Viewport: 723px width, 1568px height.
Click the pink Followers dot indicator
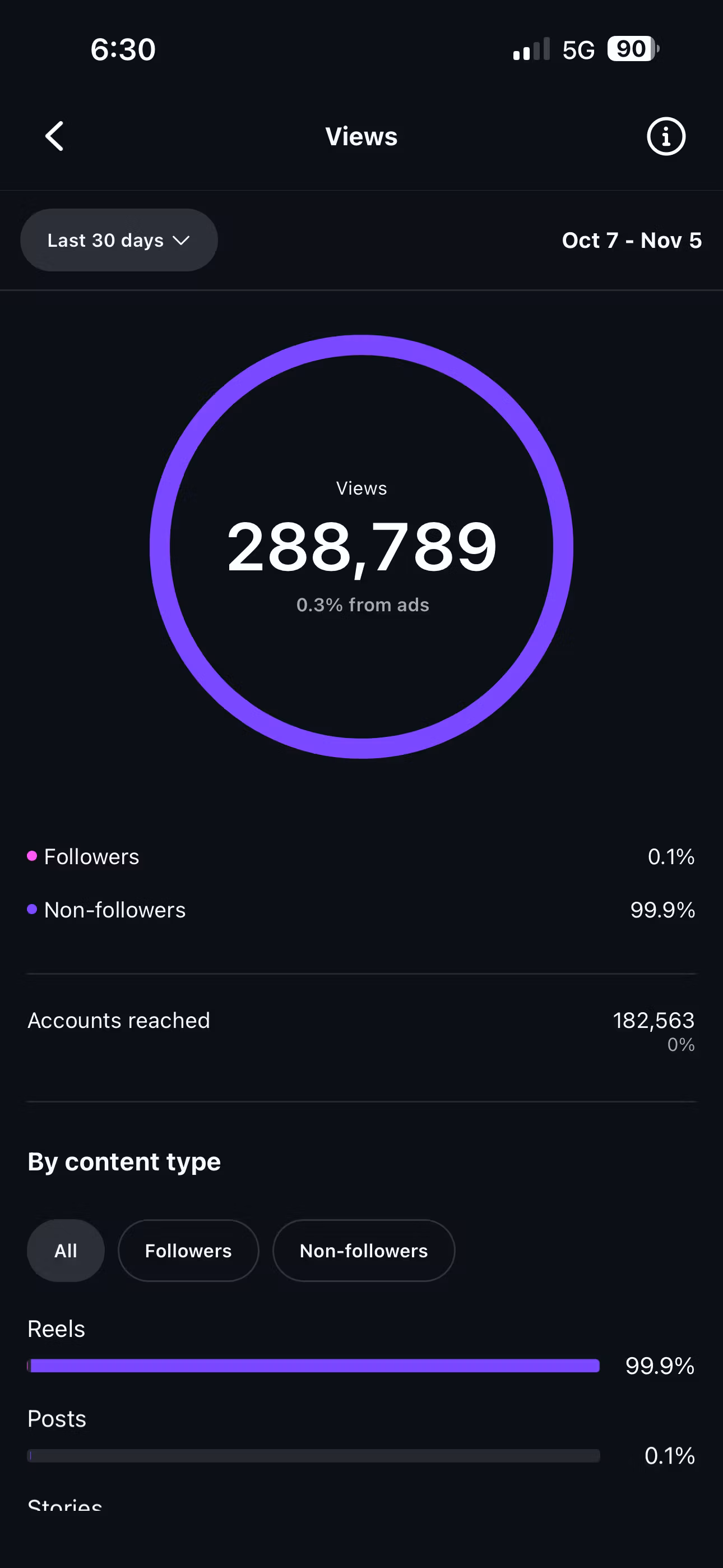[x=33, y=856]
